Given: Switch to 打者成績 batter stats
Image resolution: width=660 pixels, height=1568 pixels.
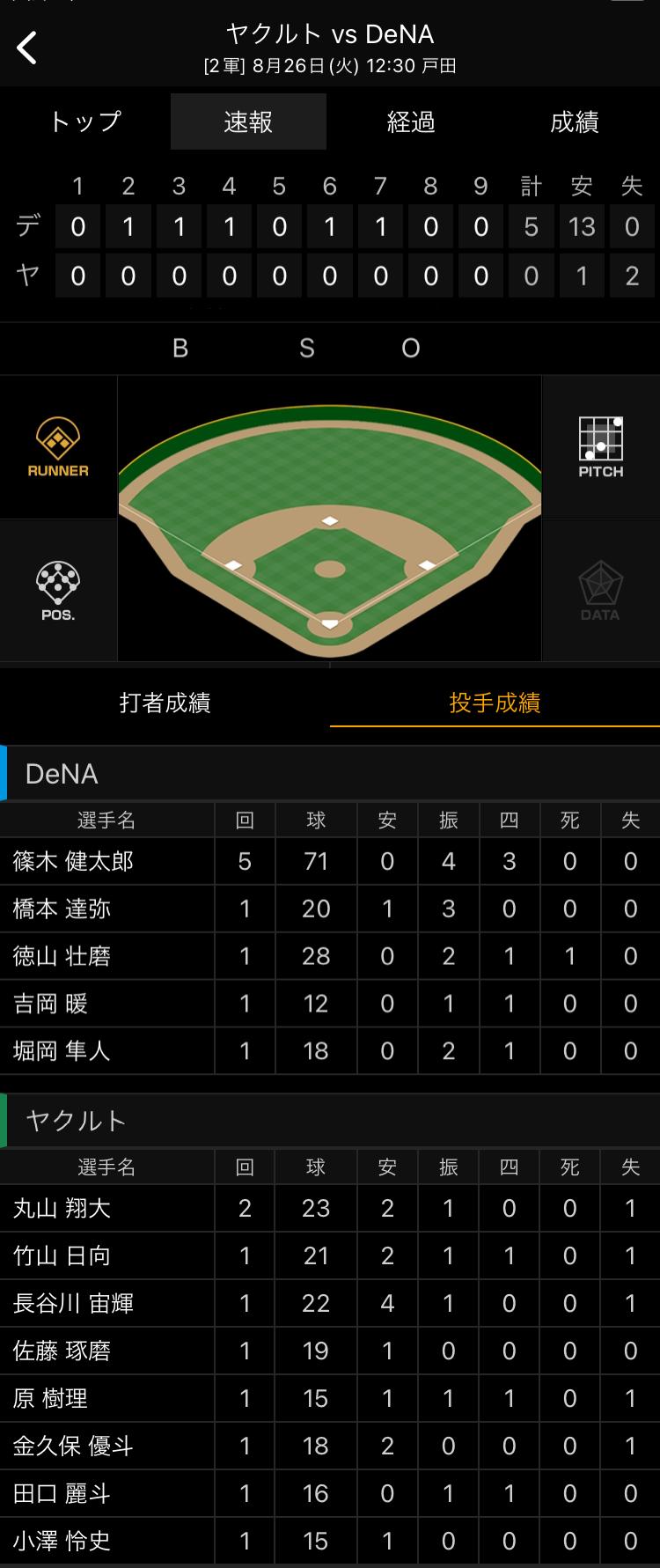Looking at the screenshot, I should 165,703.
